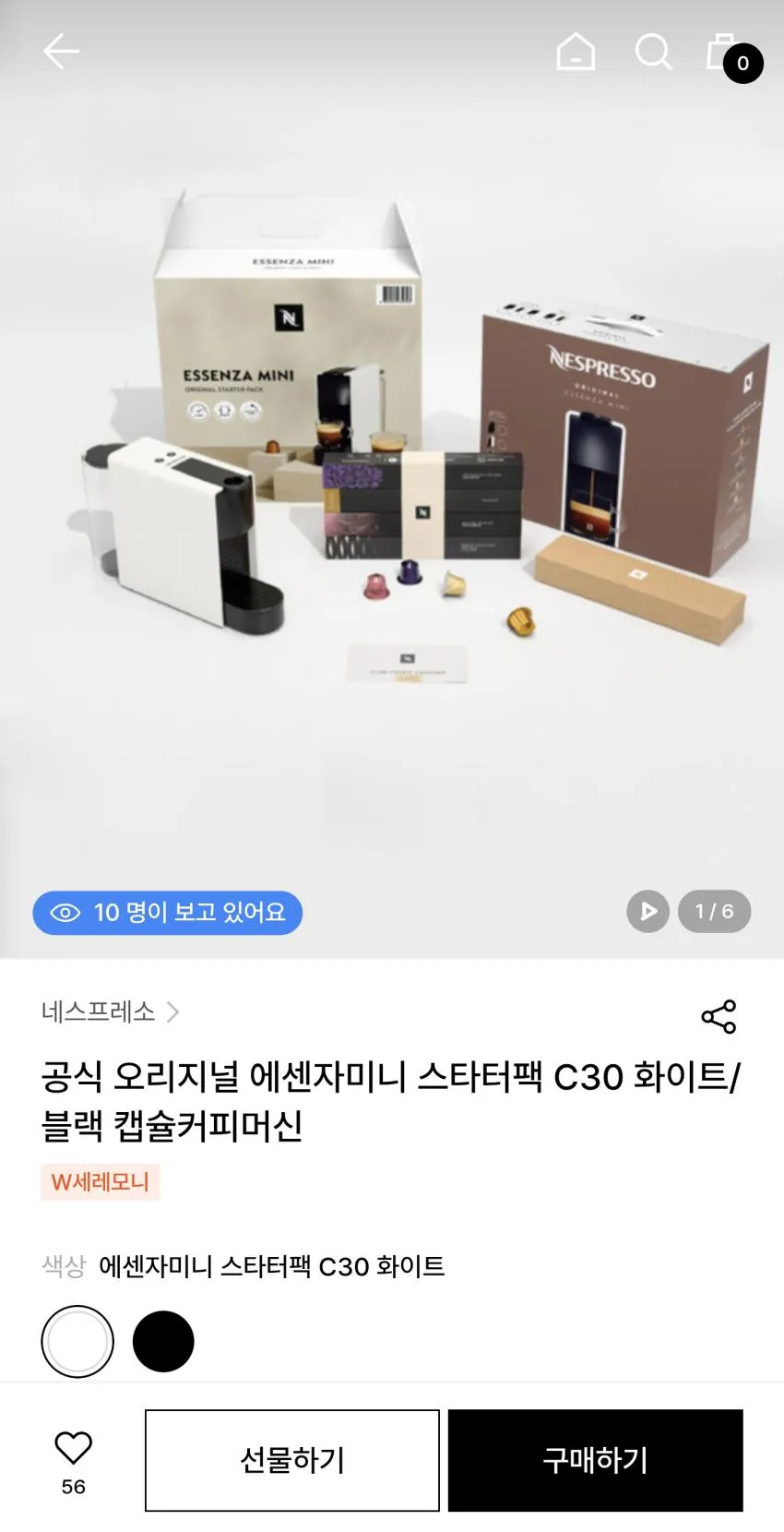Image resolution: width=784 pixels, height=1532 pixels.
Task: Tap 선물하기 to gift this item
Action: tap(291, 1460)
